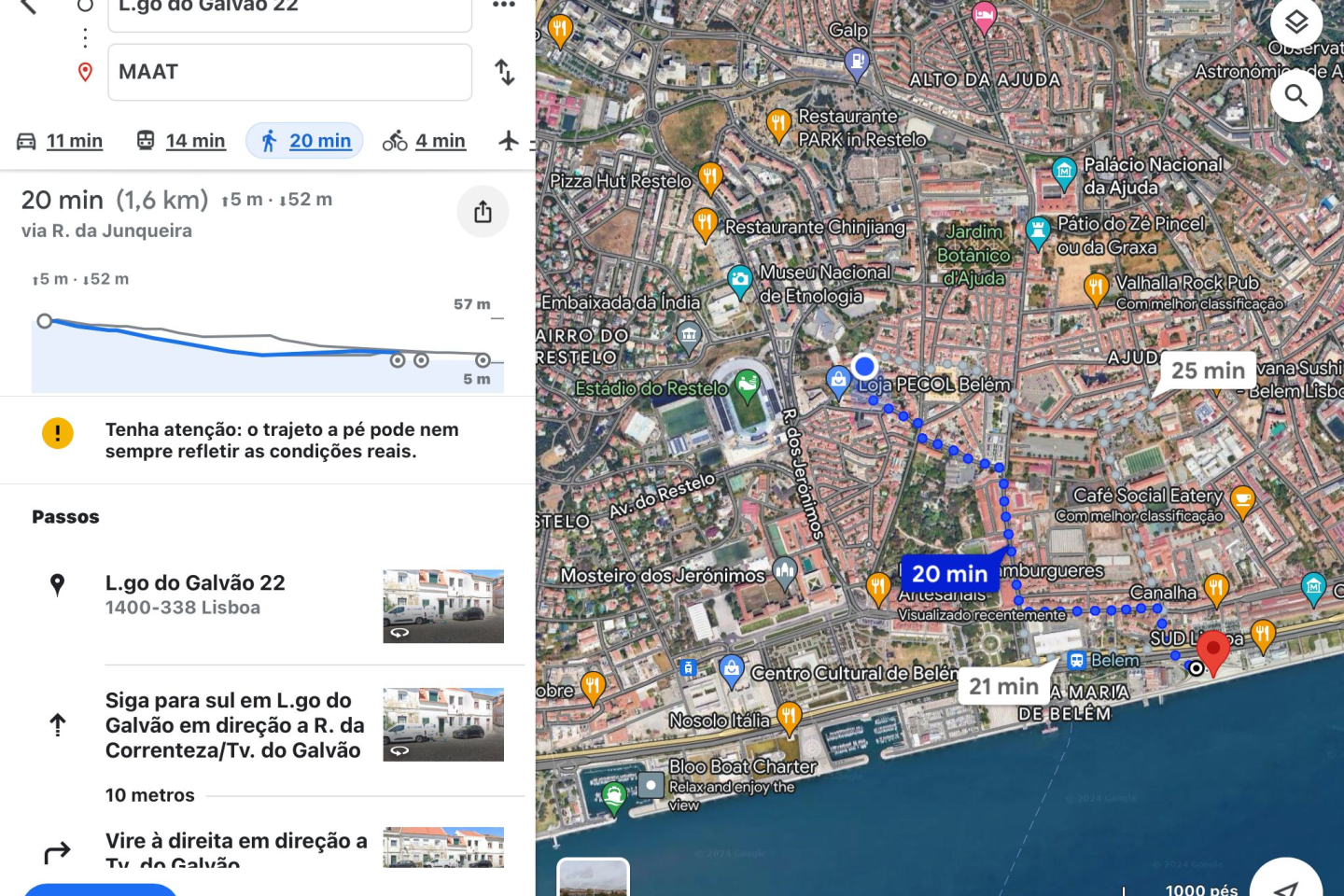
Task: Select the flight travel mode
Action: click(x=509, y=141)
